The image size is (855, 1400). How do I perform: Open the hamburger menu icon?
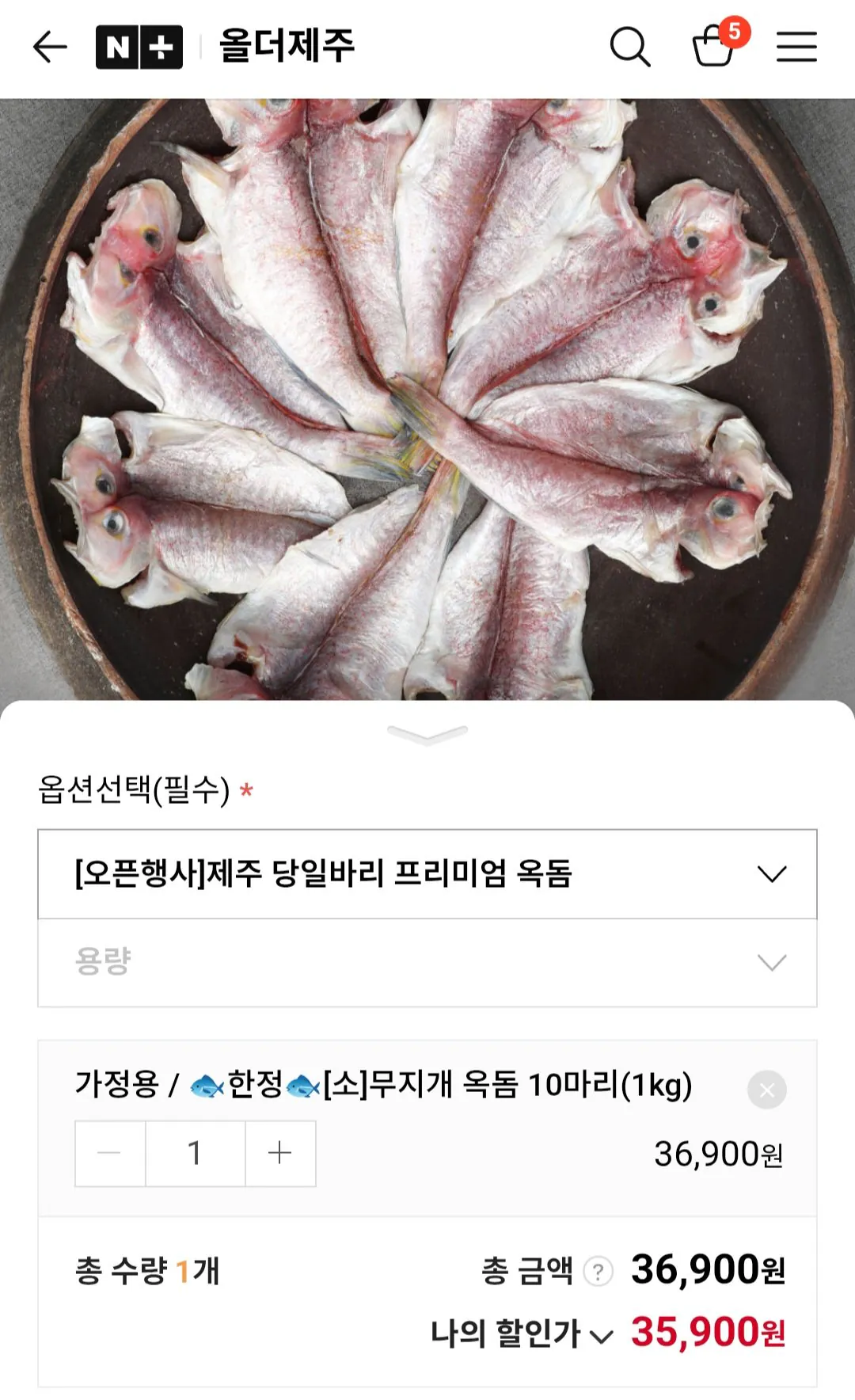(797, 48)
